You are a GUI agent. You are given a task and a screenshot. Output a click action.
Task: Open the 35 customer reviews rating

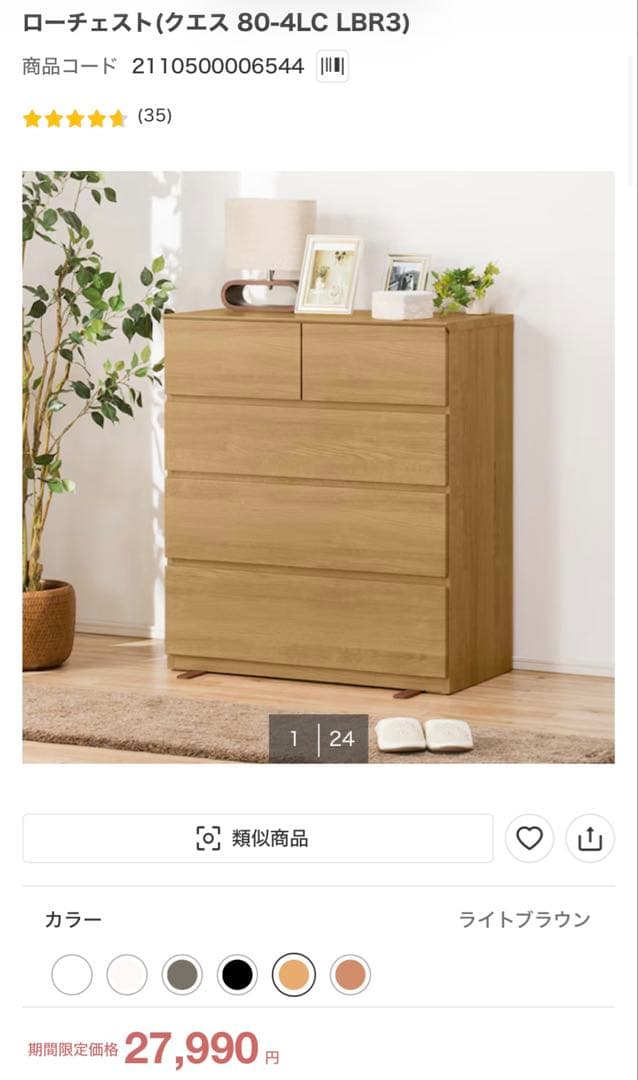pos(97,117)
